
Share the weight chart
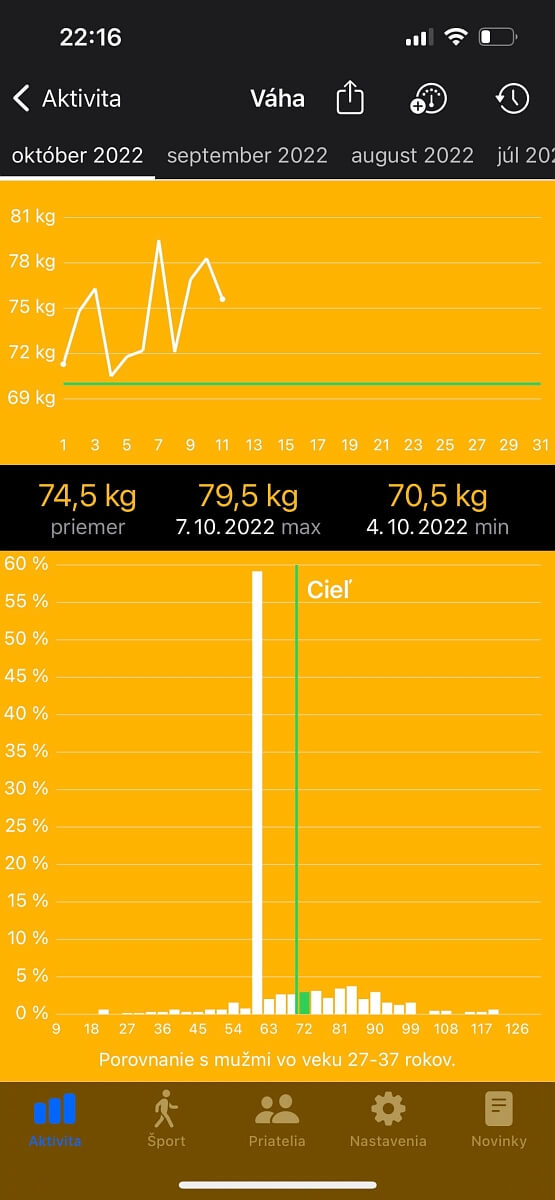pyautogui.click(x=350, y=98)
